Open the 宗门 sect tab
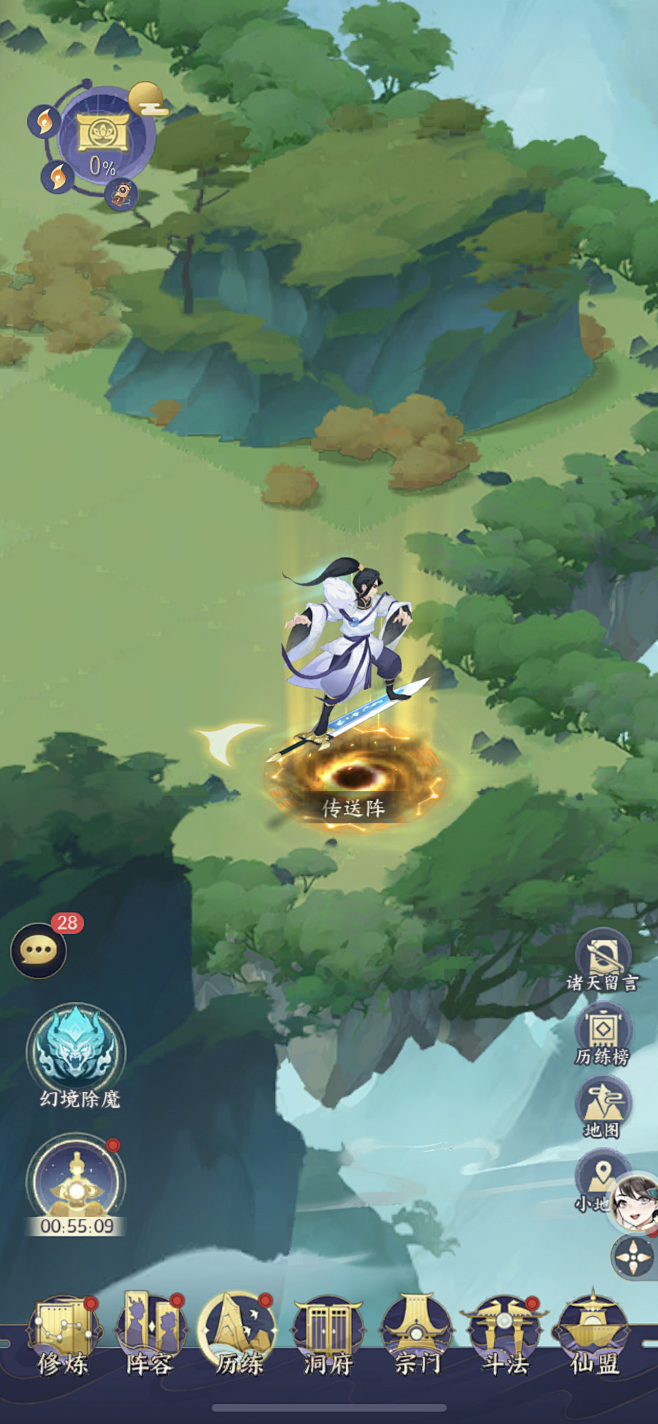658x1424 pixels. pos(416,1335)
